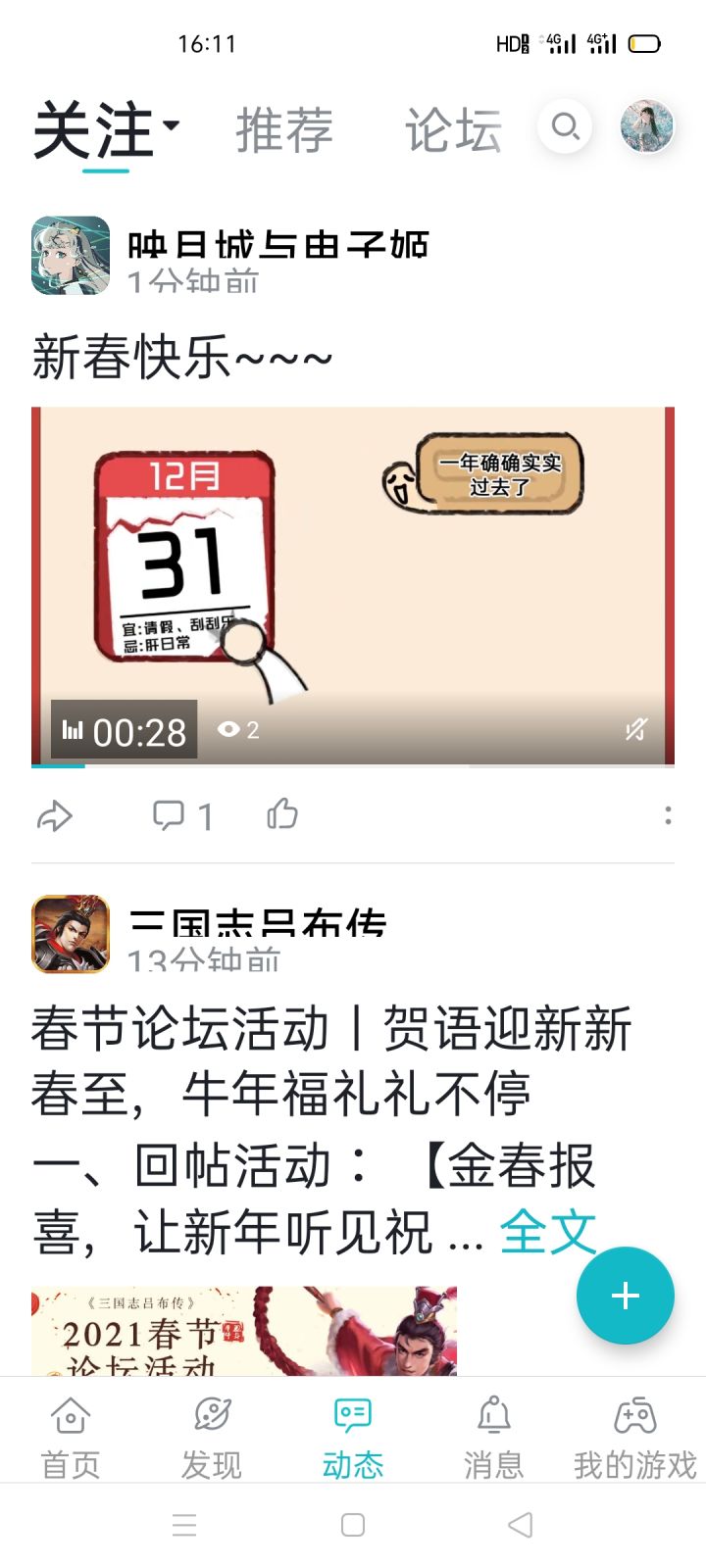Image resolution: width=706 pixels, height=1568 pixels.
Task: Open your profile avatar at top right
Action: 645,127
